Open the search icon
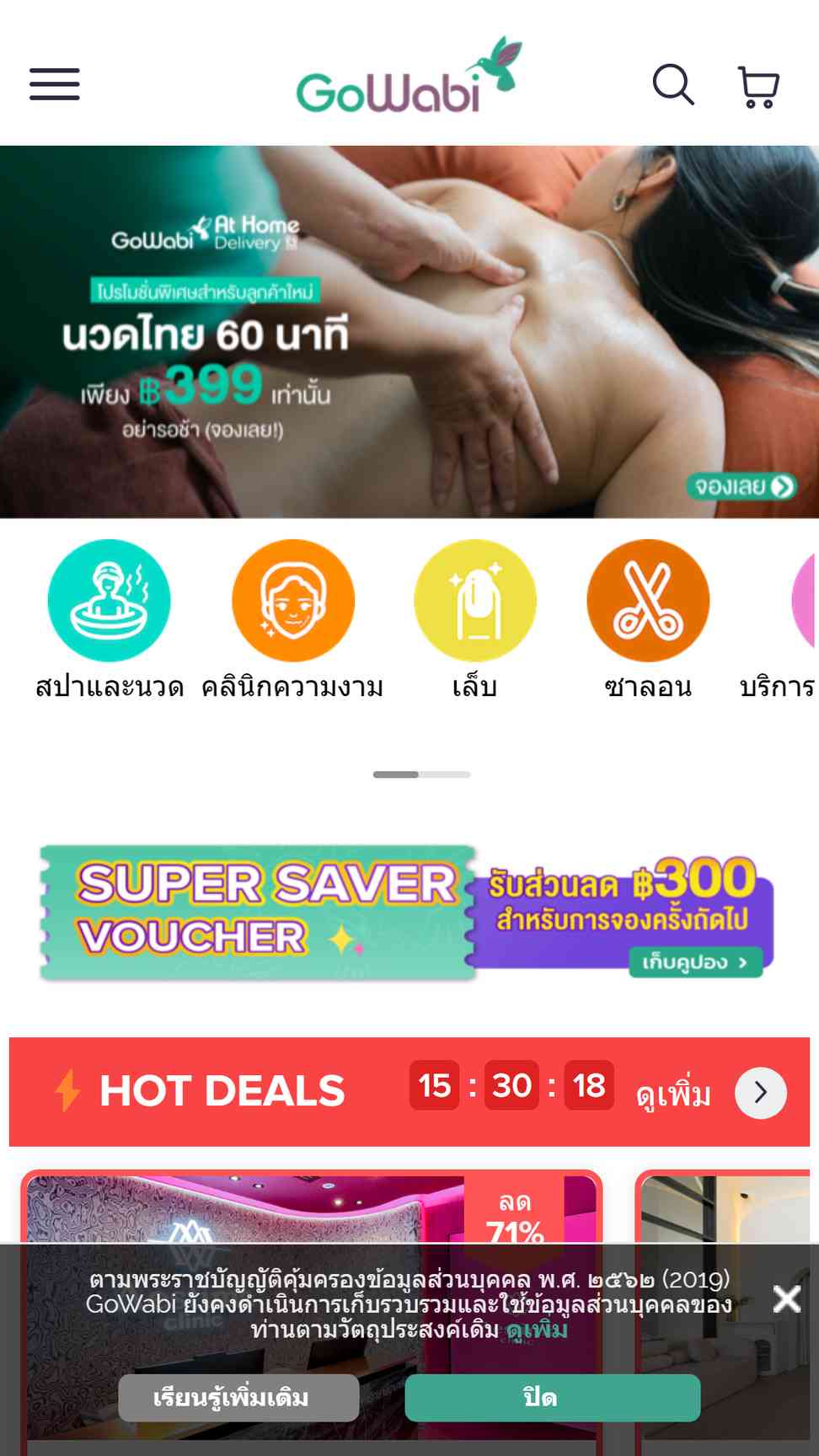Viewport: 819px width, 1456px height. tap(673, 84)
